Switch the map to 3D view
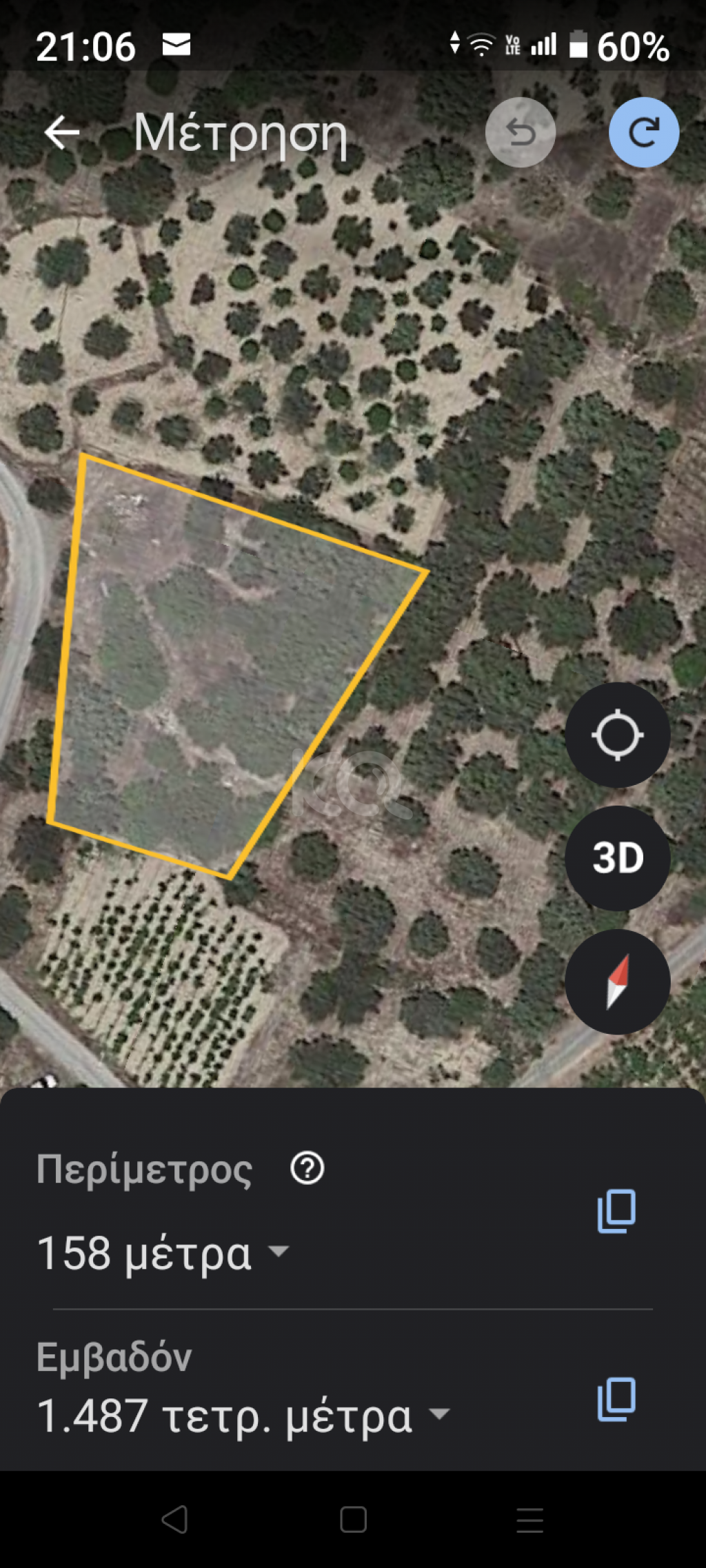 click(x=617, y=858)
